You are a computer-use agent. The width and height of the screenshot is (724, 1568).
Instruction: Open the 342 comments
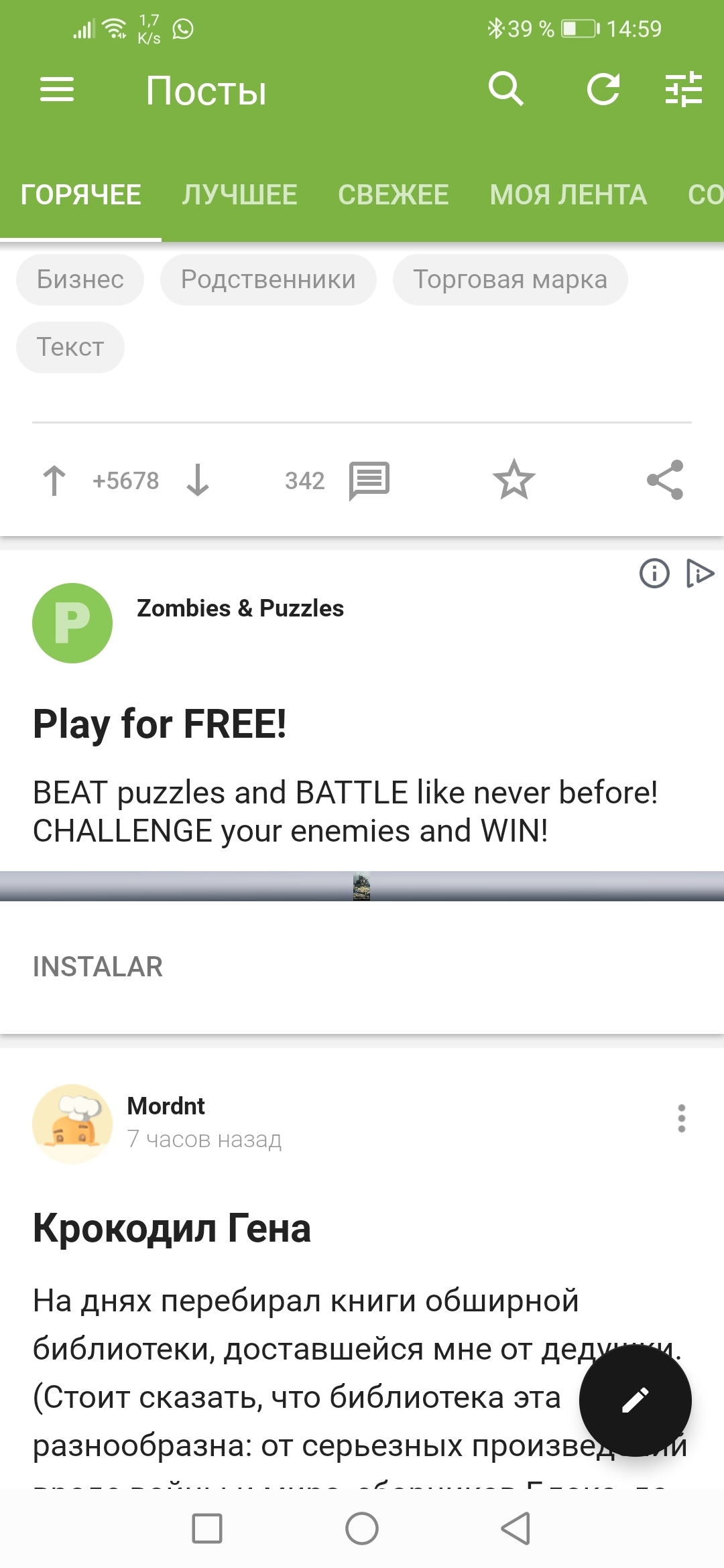click(368, 480)
